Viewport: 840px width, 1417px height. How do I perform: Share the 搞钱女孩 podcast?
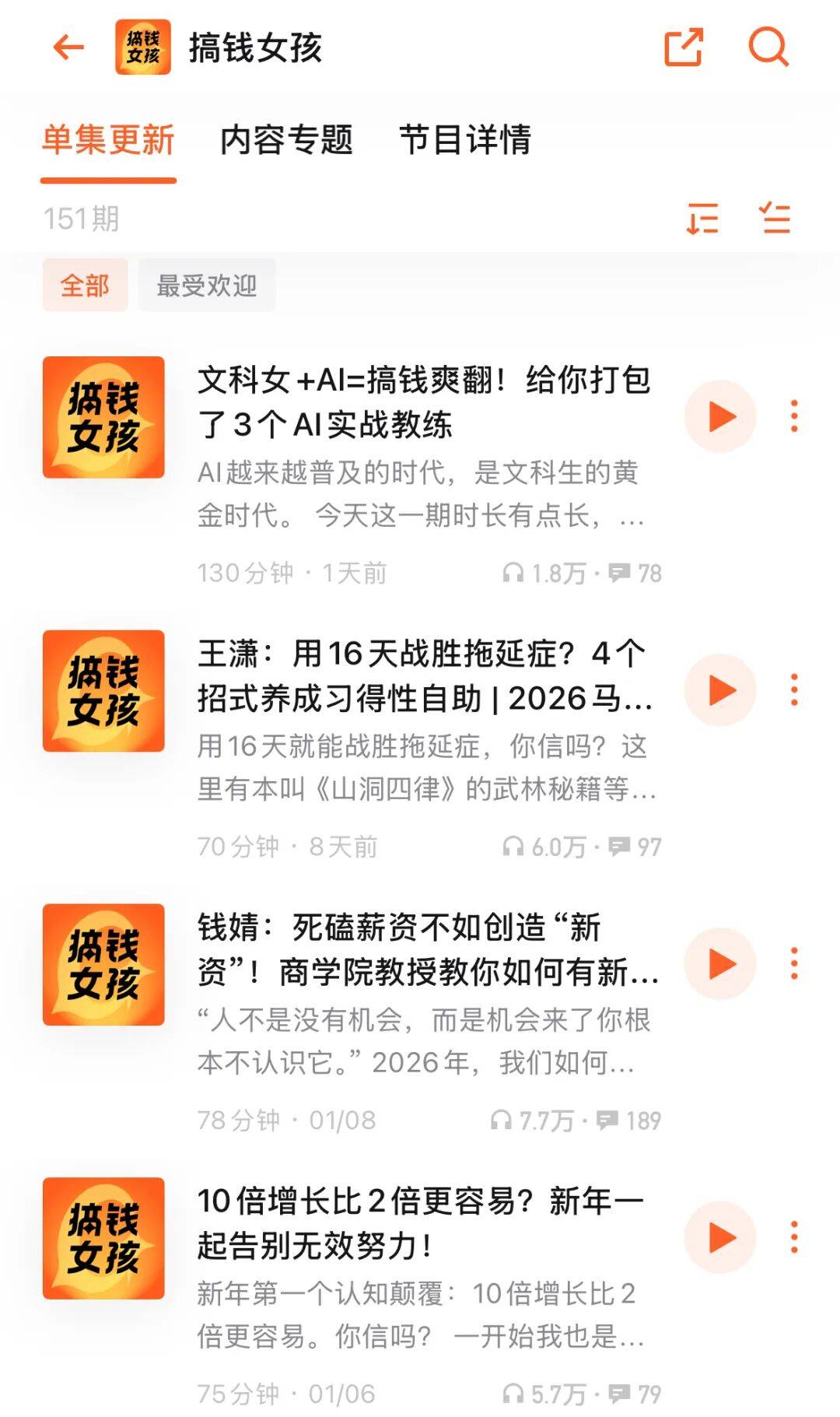tap(682, 47)
